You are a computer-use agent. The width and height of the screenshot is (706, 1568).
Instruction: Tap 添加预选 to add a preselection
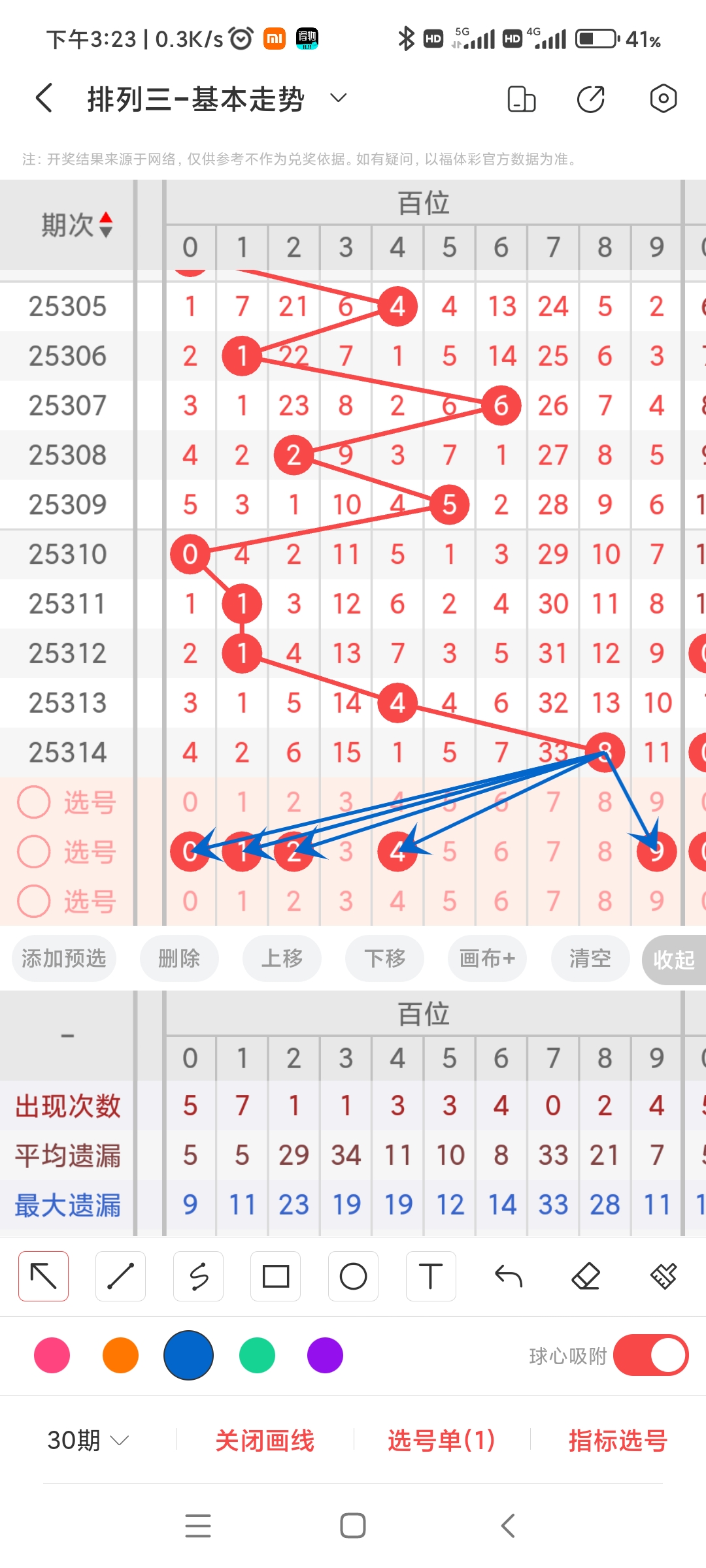tap(63, 958)
